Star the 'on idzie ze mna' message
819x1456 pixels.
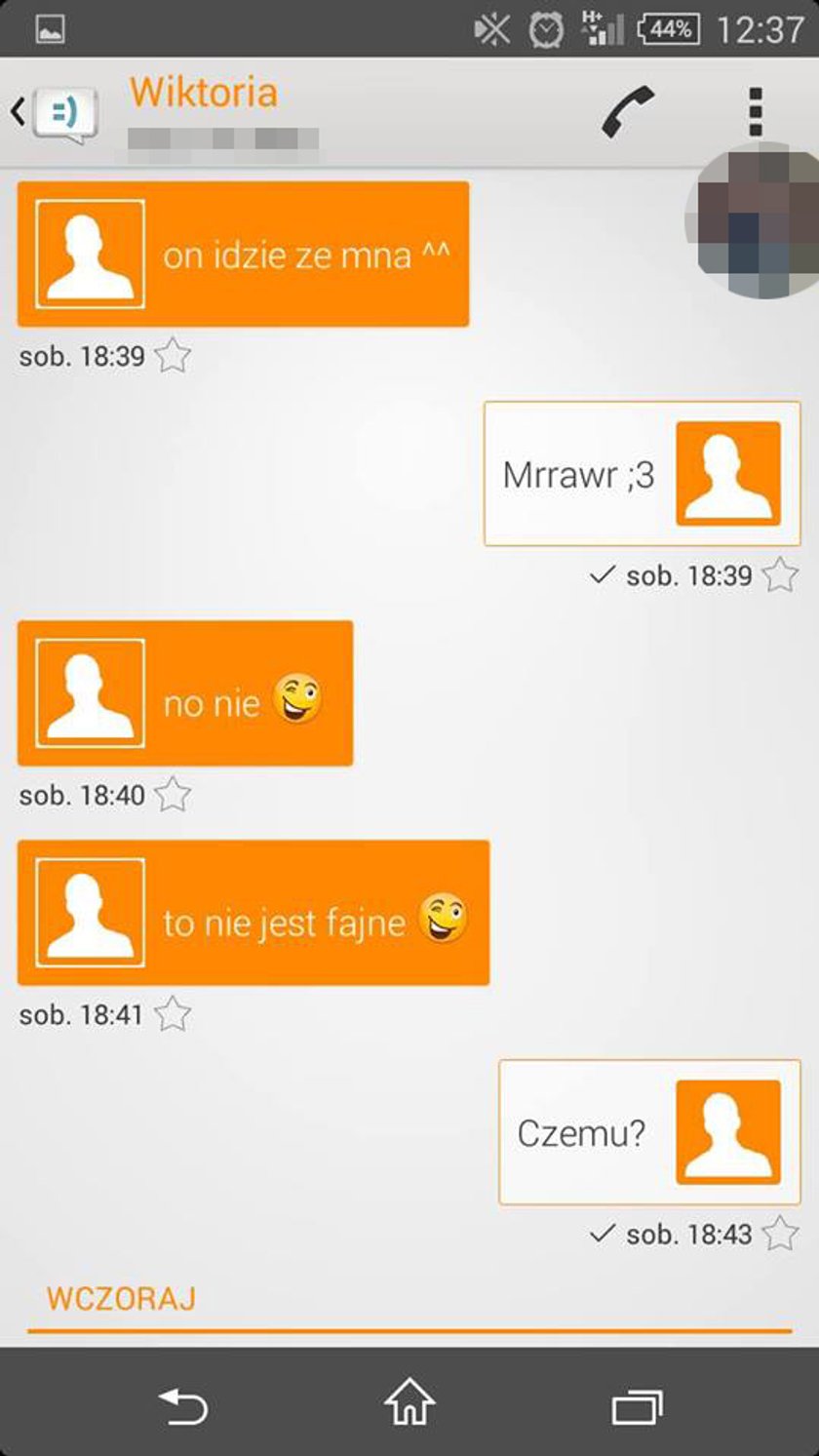[x=173, y=356]
